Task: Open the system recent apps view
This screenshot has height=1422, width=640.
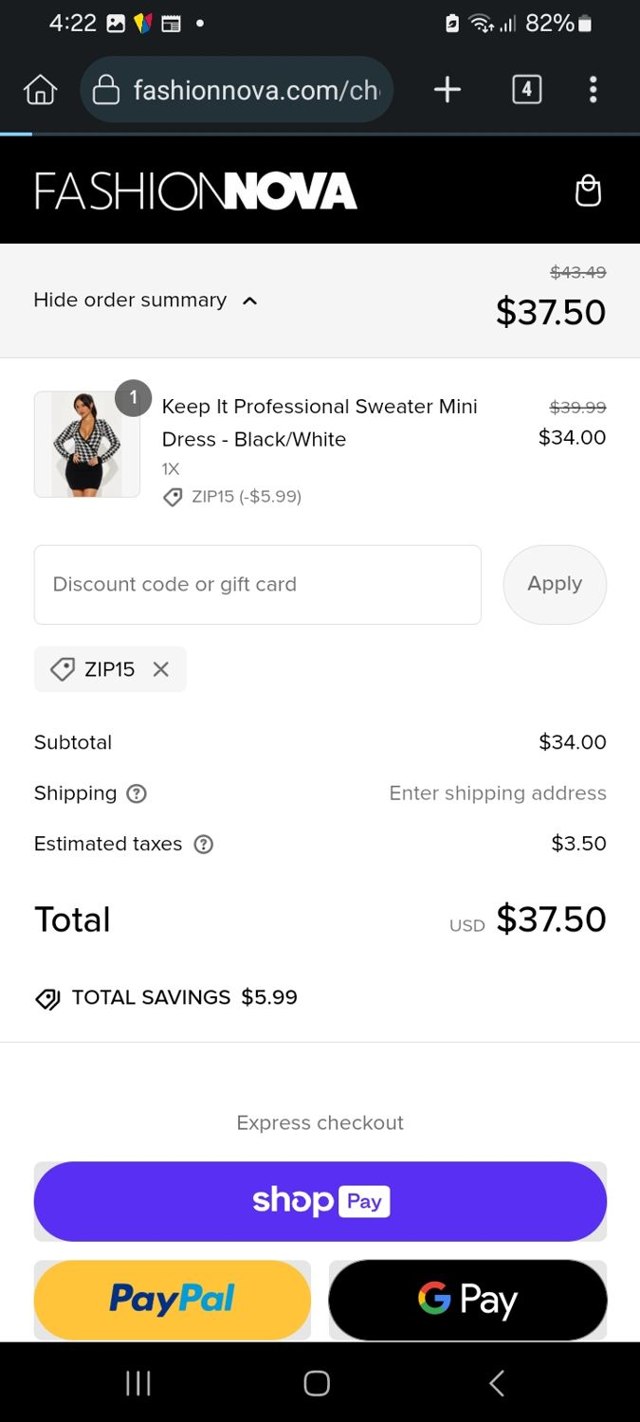Action: tap(138, 1383)
